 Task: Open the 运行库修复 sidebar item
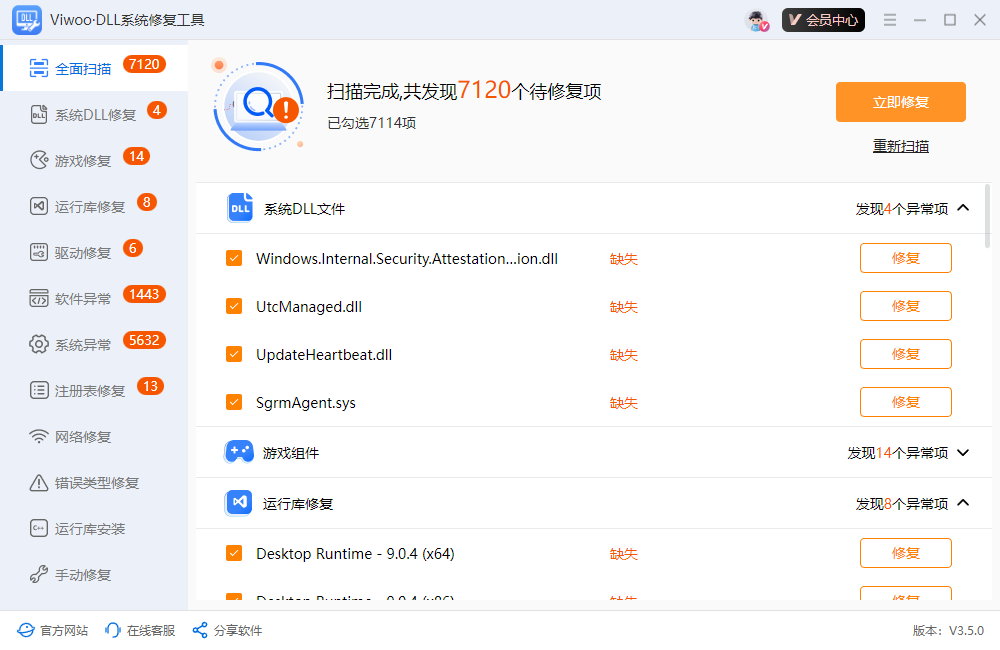pos(90,207)
